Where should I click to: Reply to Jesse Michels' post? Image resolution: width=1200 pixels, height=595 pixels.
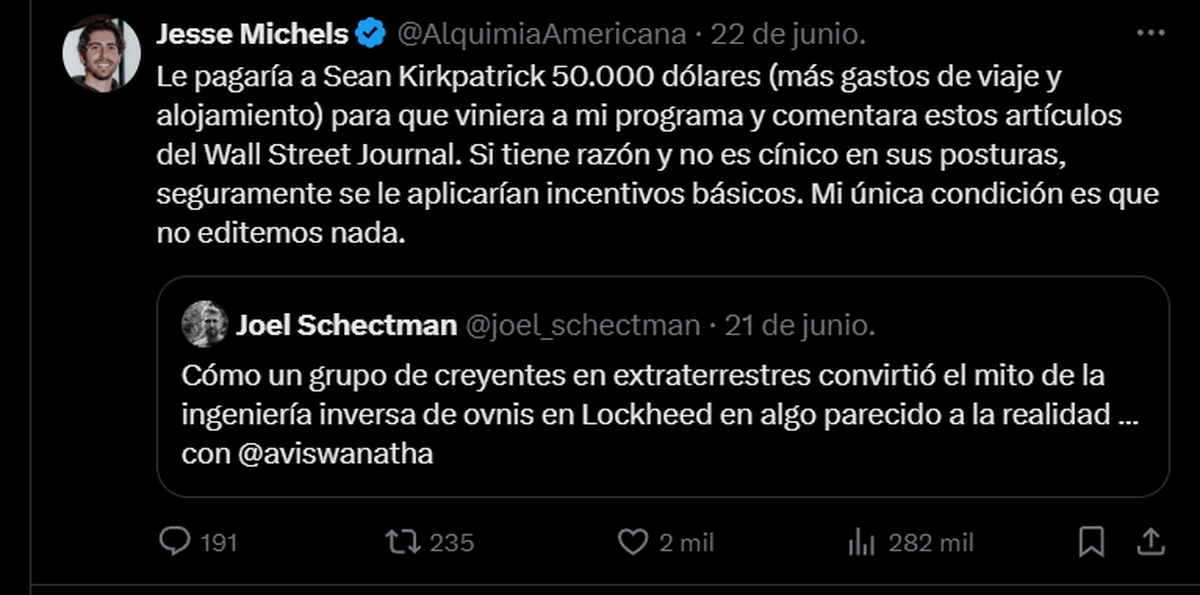176,543
